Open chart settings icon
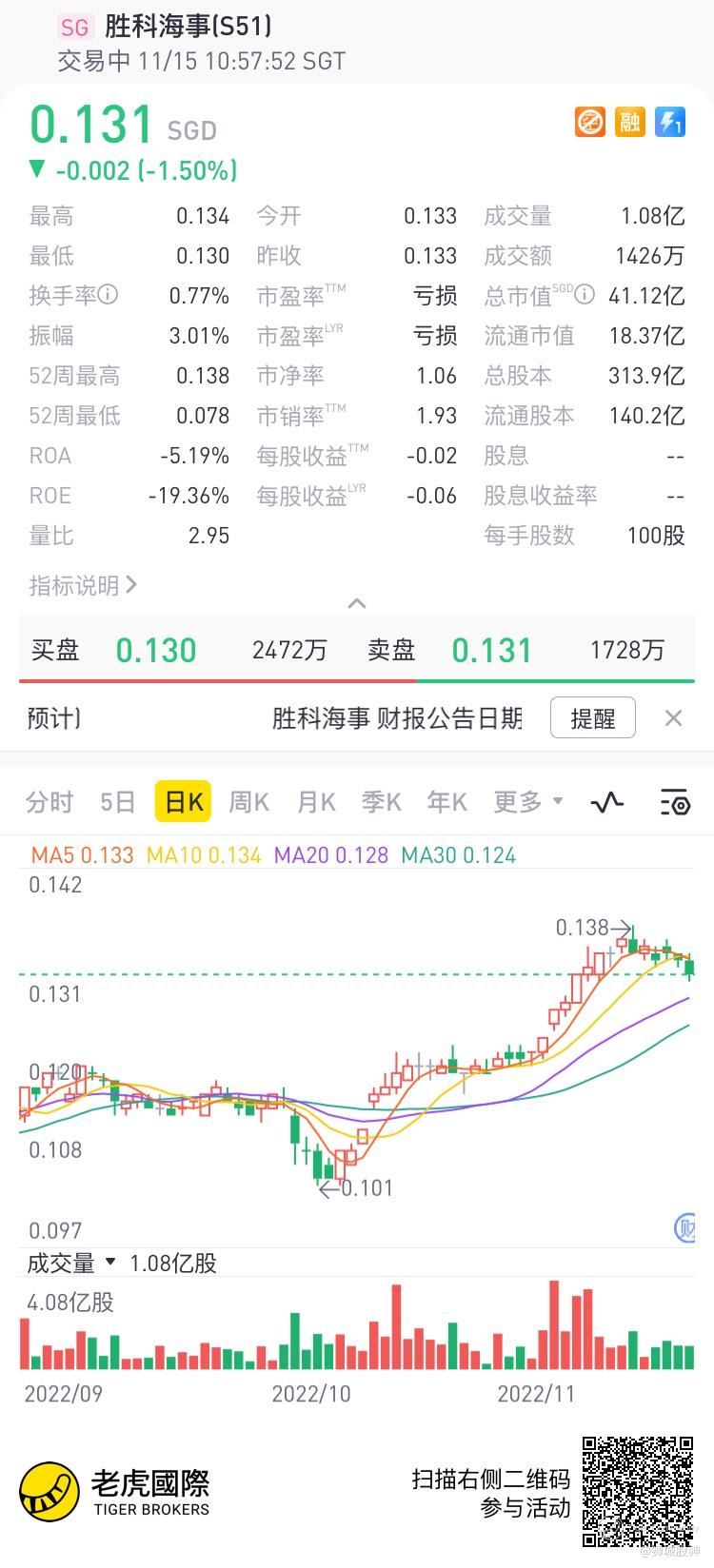Viewport: 714px width, 1568px height. point(675,802)
